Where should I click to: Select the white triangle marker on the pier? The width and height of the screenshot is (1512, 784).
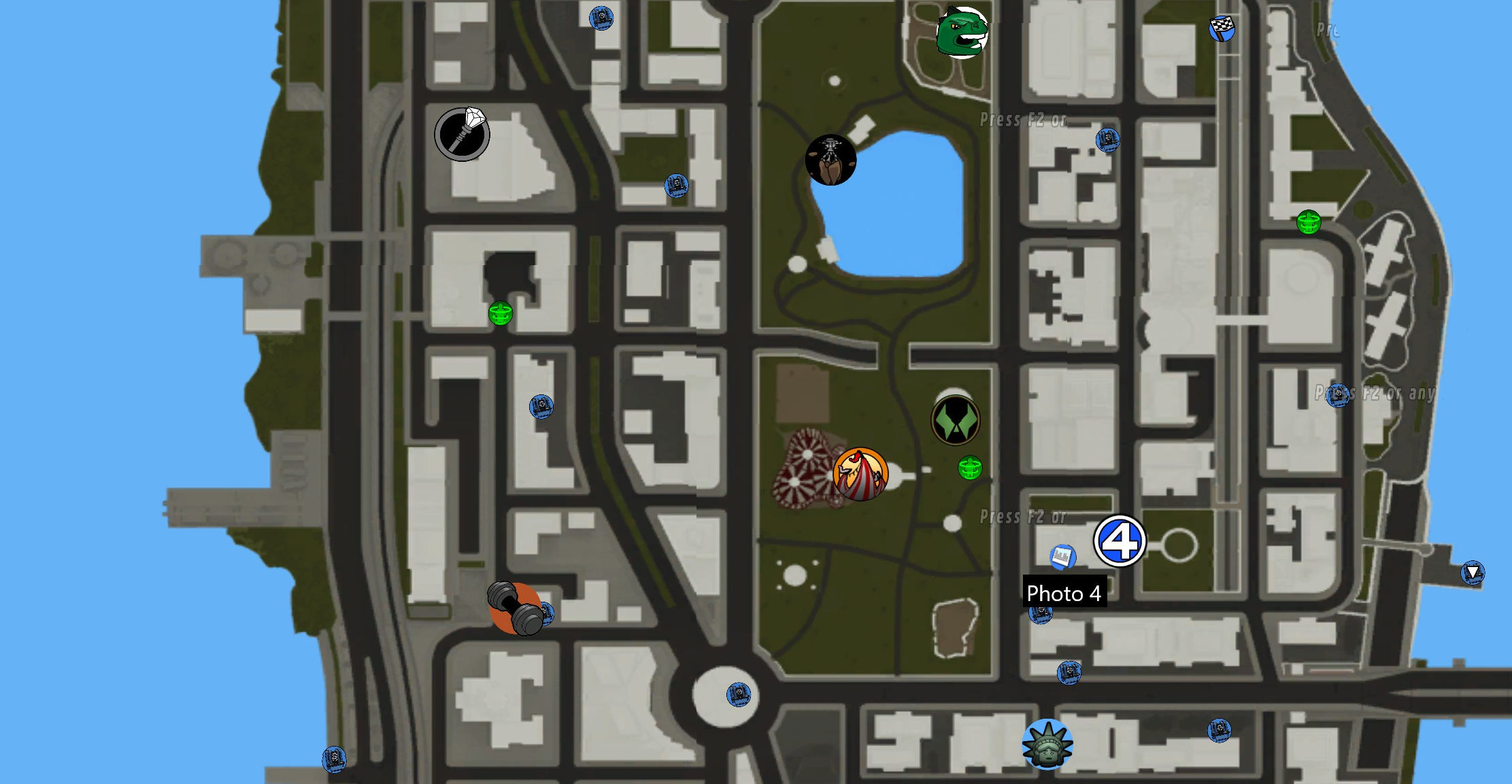click(1473, 573)
